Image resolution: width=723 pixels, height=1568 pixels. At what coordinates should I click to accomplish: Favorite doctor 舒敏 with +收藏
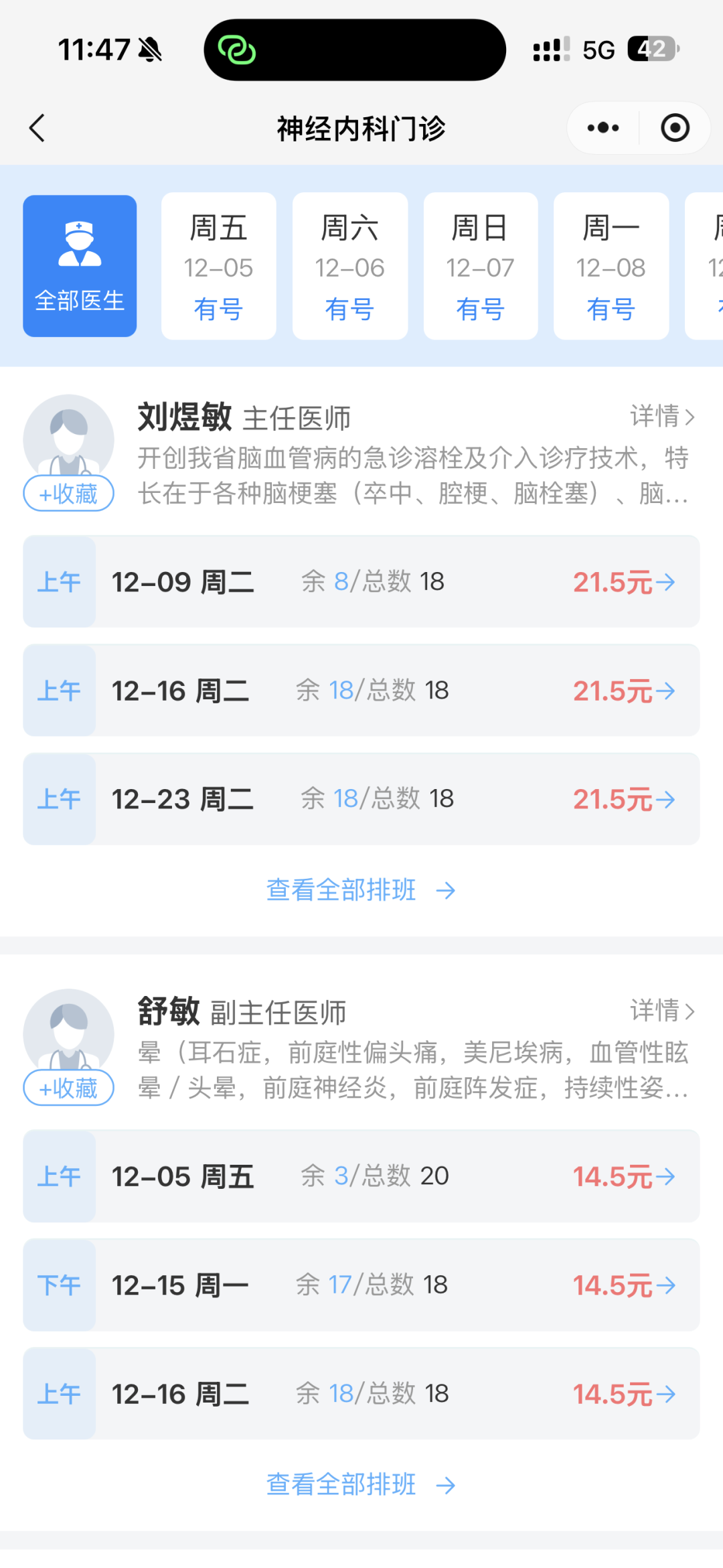tap(68, 1088)
